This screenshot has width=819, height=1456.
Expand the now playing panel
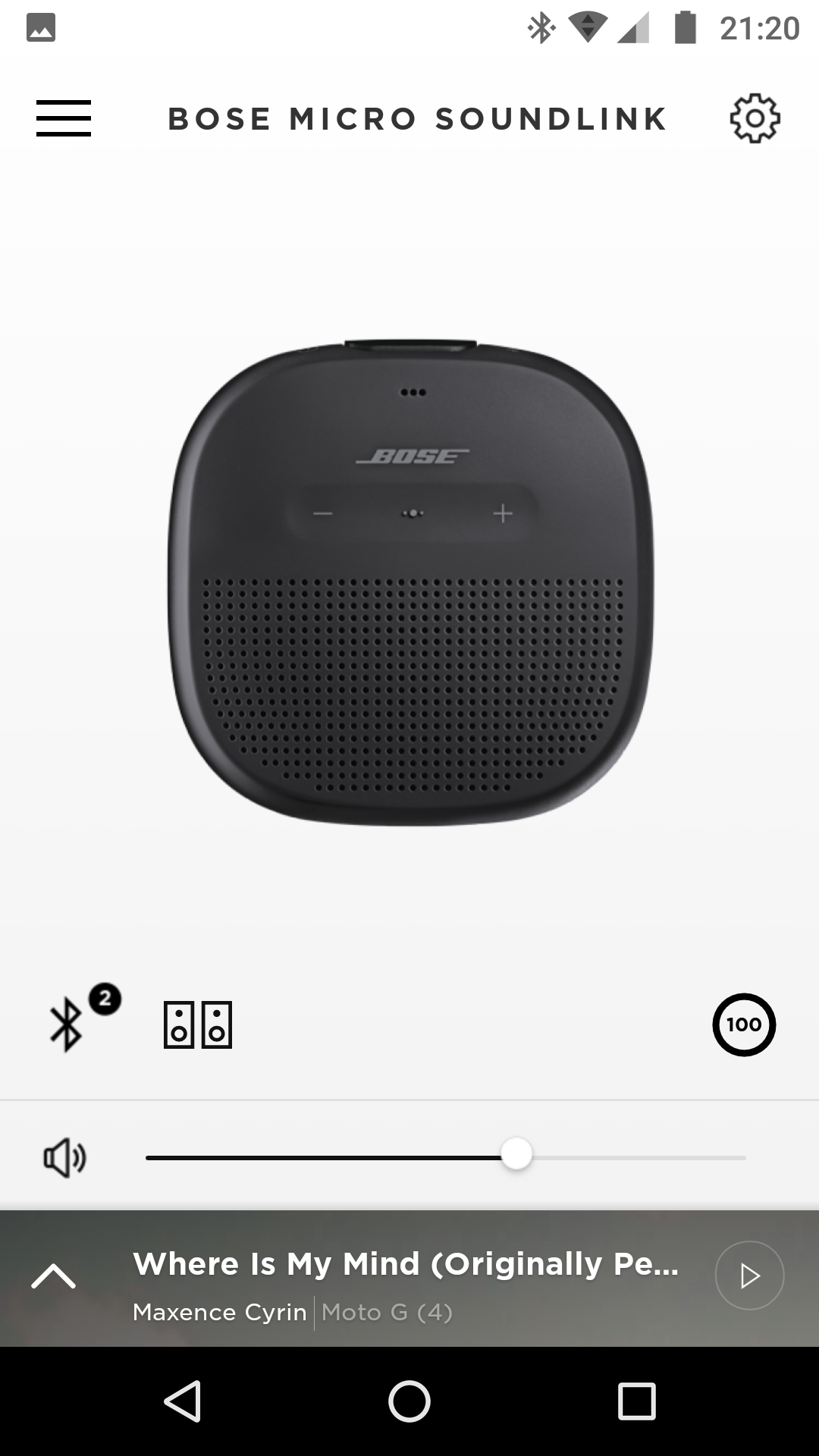(53, 1277)
